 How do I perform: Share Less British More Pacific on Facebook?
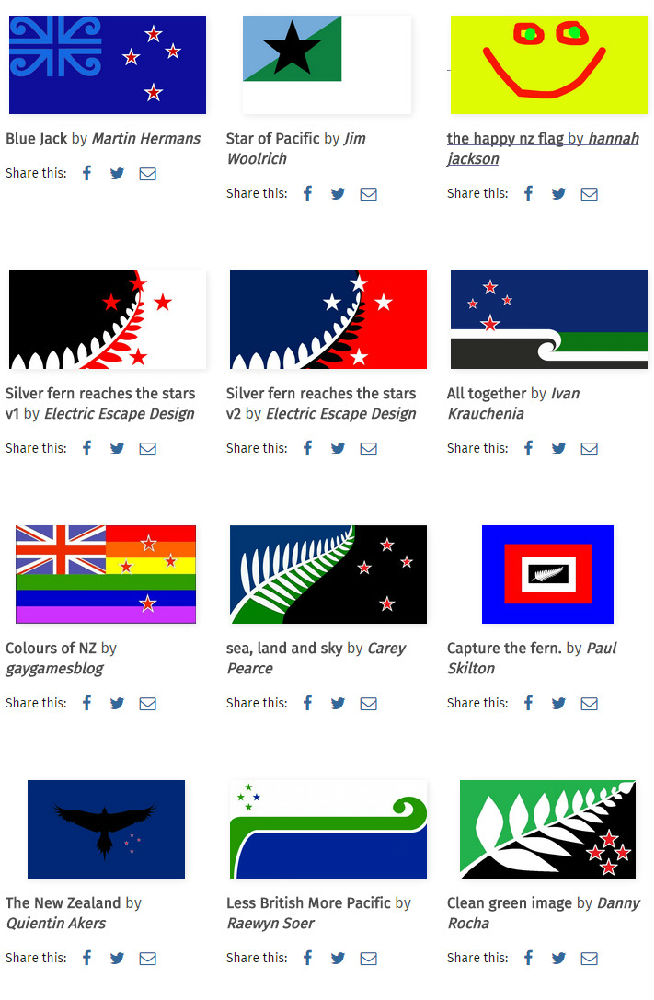[x=308, y=958]
